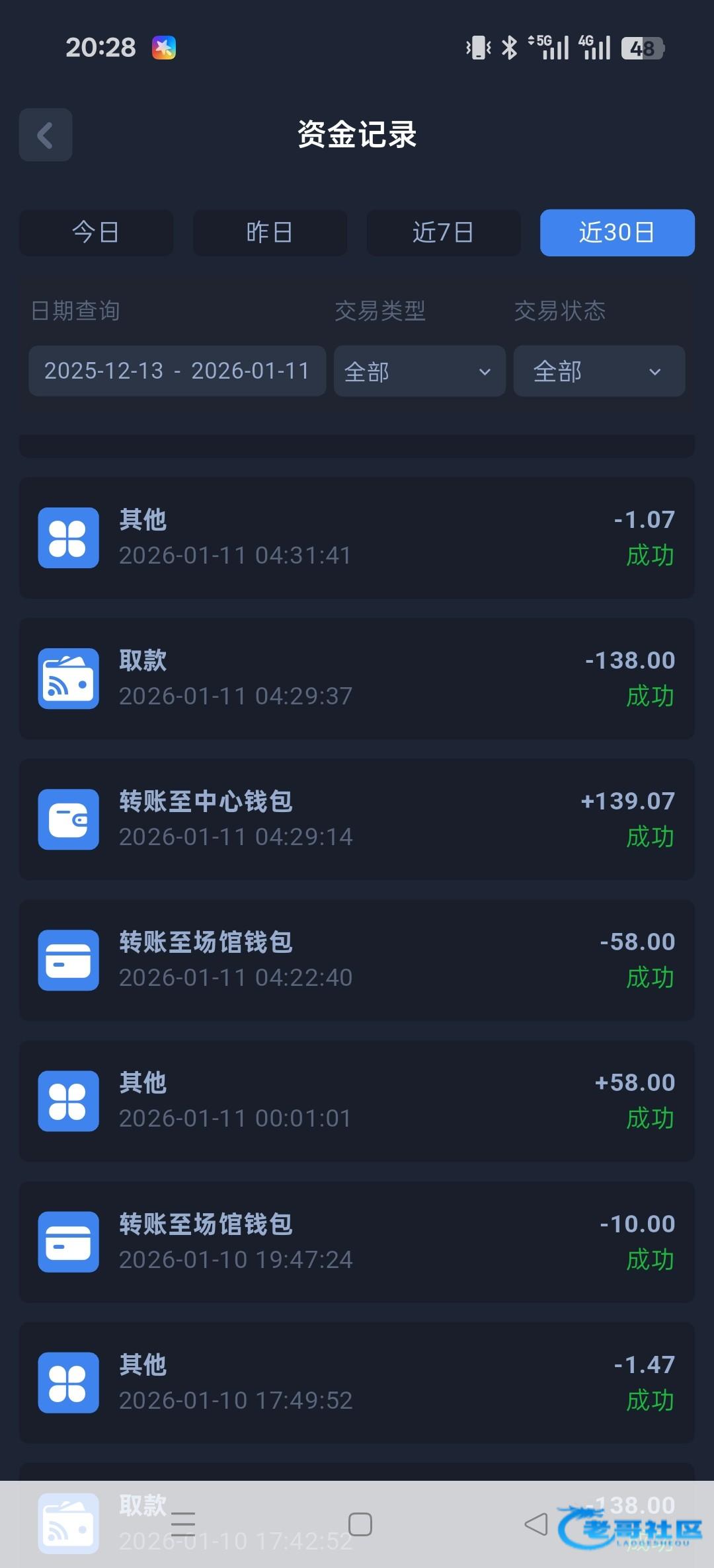Go back from 资金记录 page

pyautogui.click(x=45, y=135)
